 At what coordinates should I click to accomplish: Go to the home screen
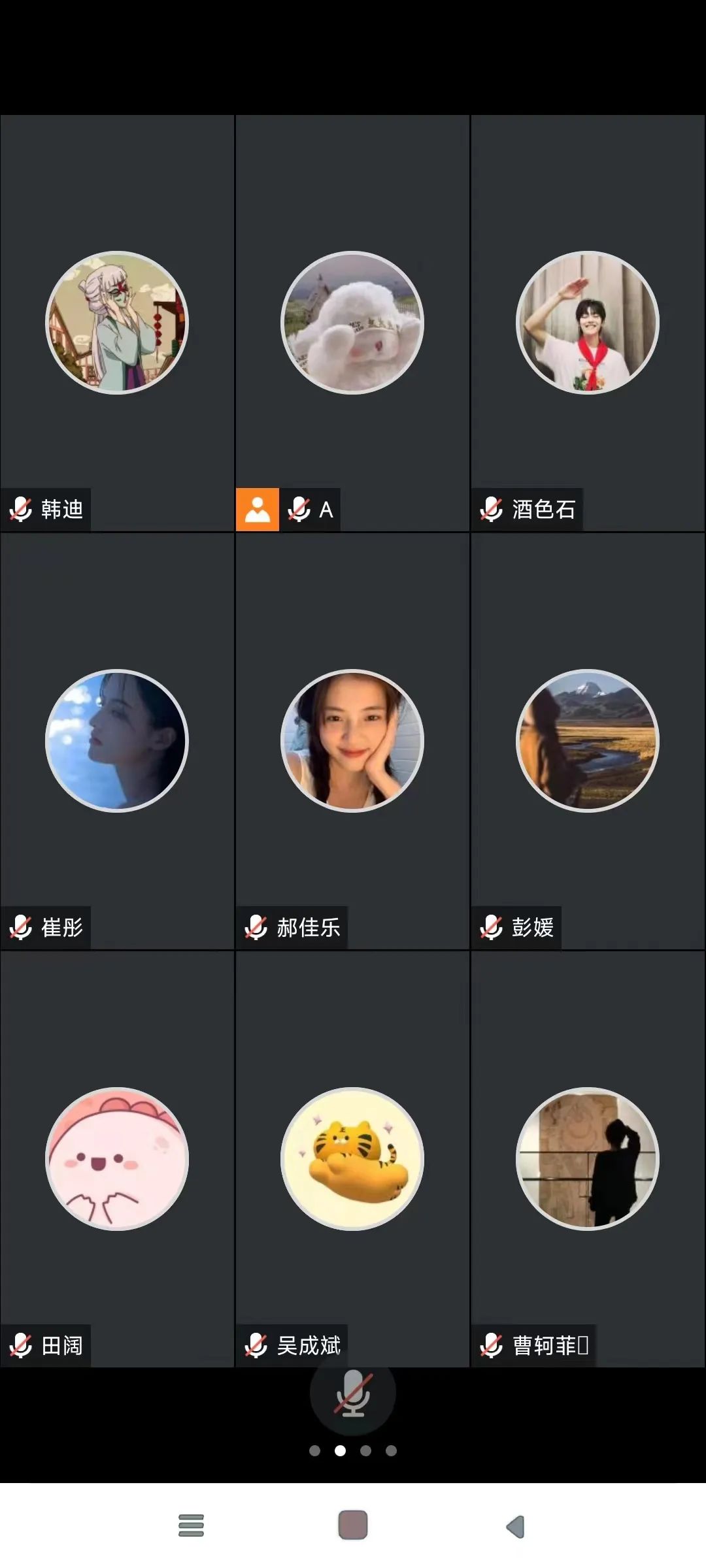click(x=353, y=1525)
